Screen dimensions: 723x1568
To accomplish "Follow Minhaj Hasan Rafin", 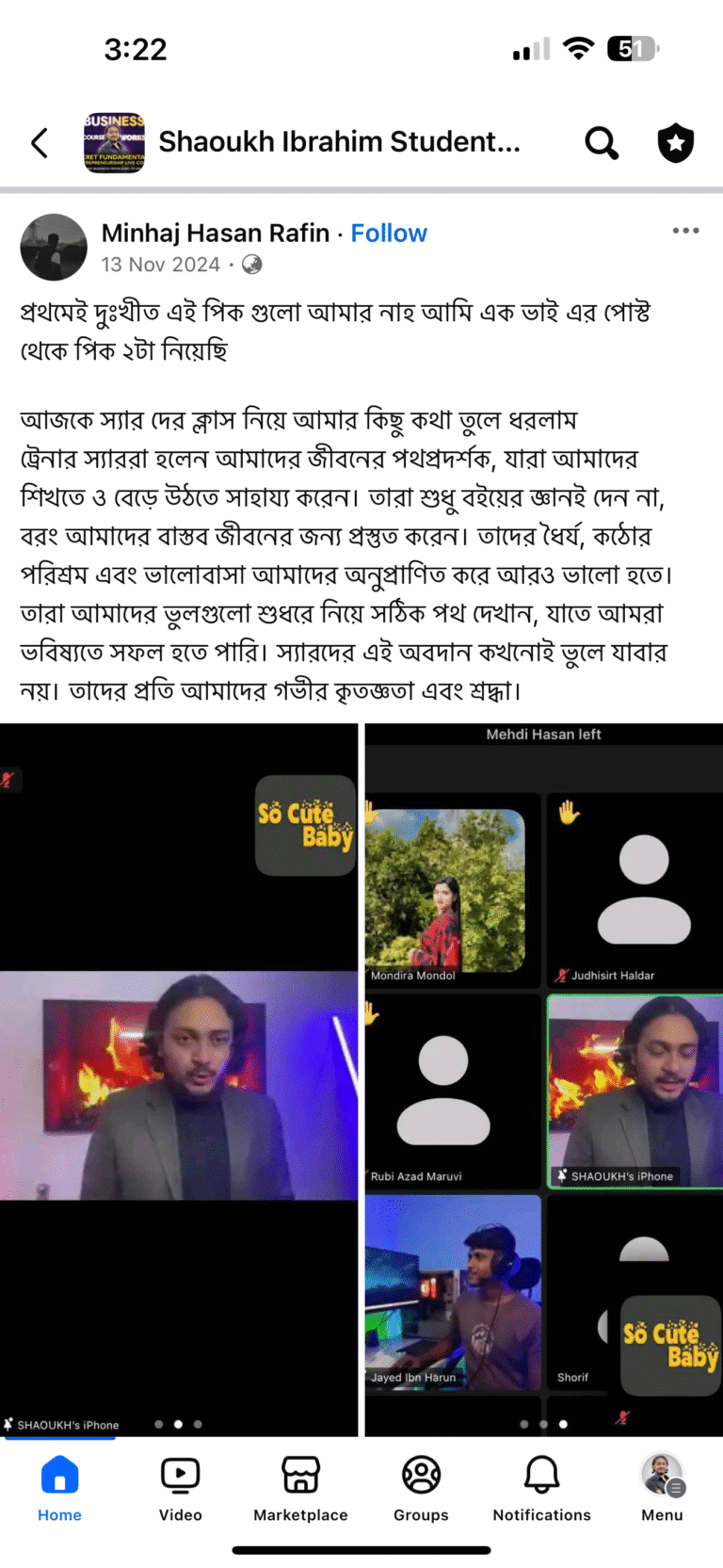I will 389,233.
